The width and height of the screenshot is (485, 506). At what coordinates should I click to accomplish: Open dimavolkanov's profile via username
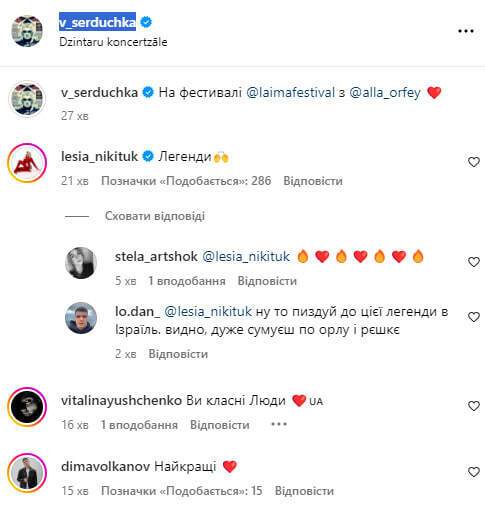click(x=105, y=466)
